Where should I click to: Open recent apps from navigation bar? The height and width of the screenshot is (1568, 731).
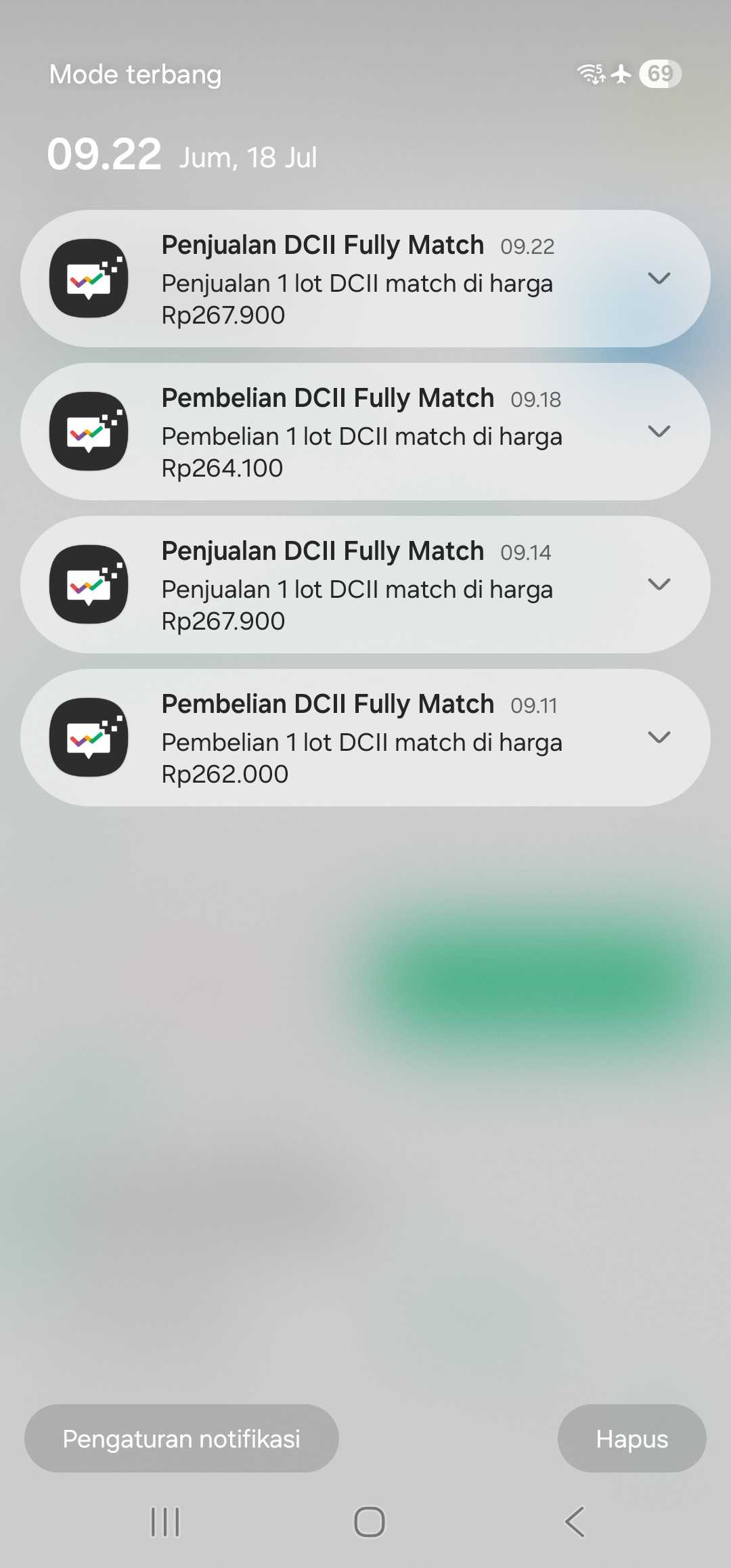pos(165,1522)
